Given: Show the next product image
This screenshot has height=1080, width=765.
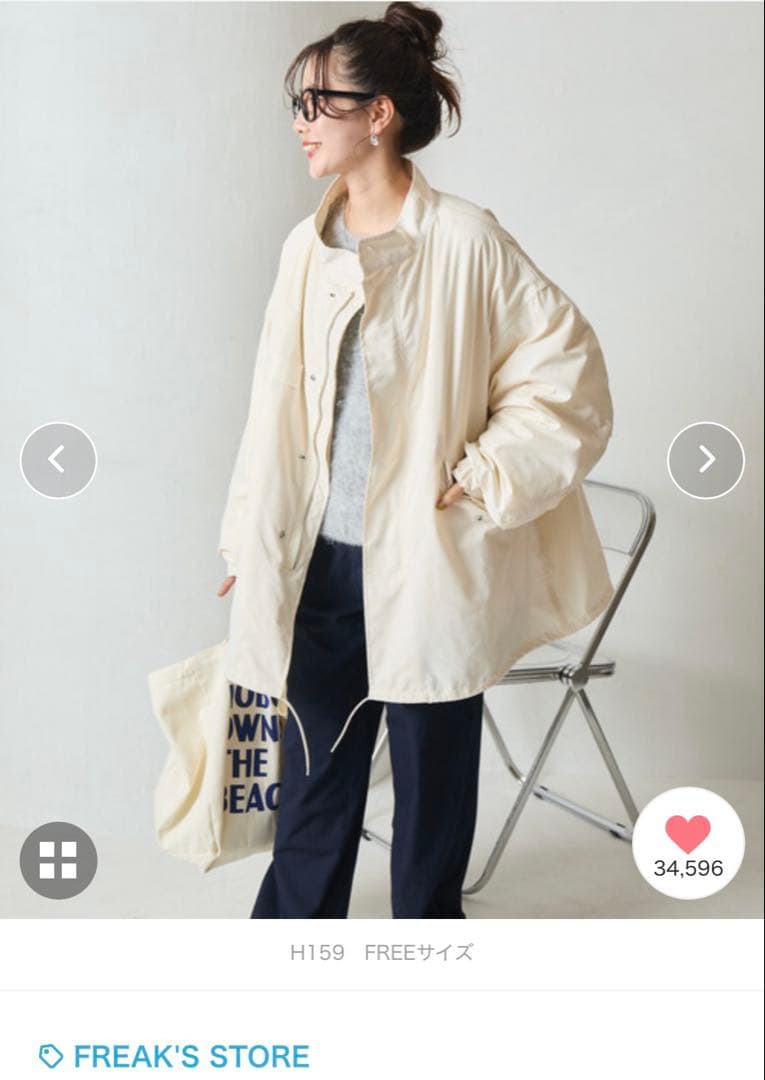Looking at the screenshot, I should (706, 460).
